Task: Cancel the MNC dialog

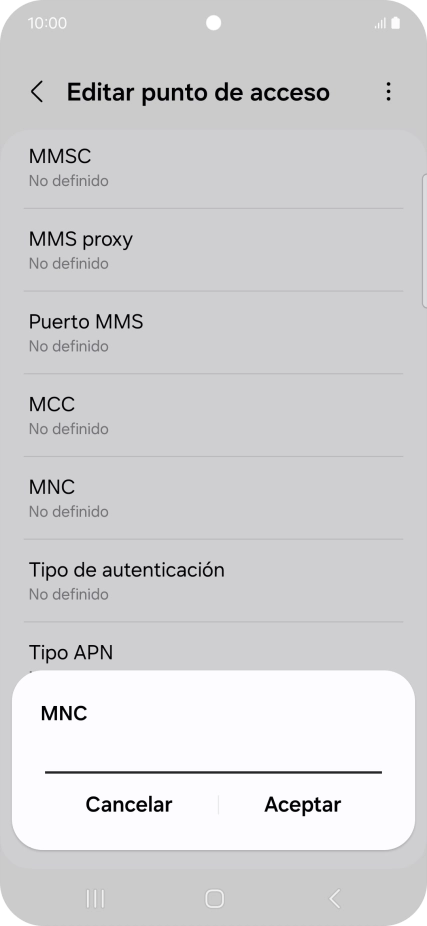Action: 129,804
